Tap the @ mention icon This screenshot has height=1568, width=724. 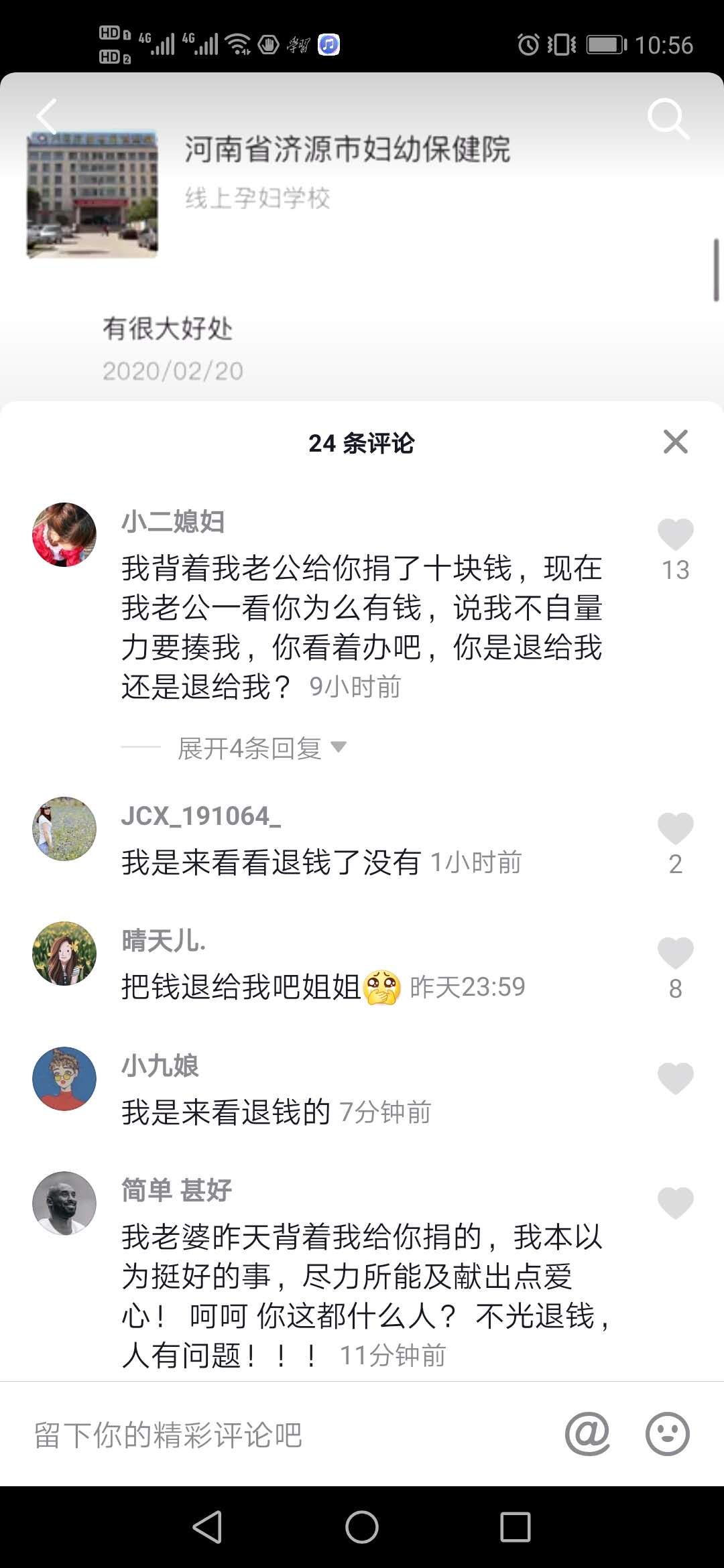coord(587,1434)
